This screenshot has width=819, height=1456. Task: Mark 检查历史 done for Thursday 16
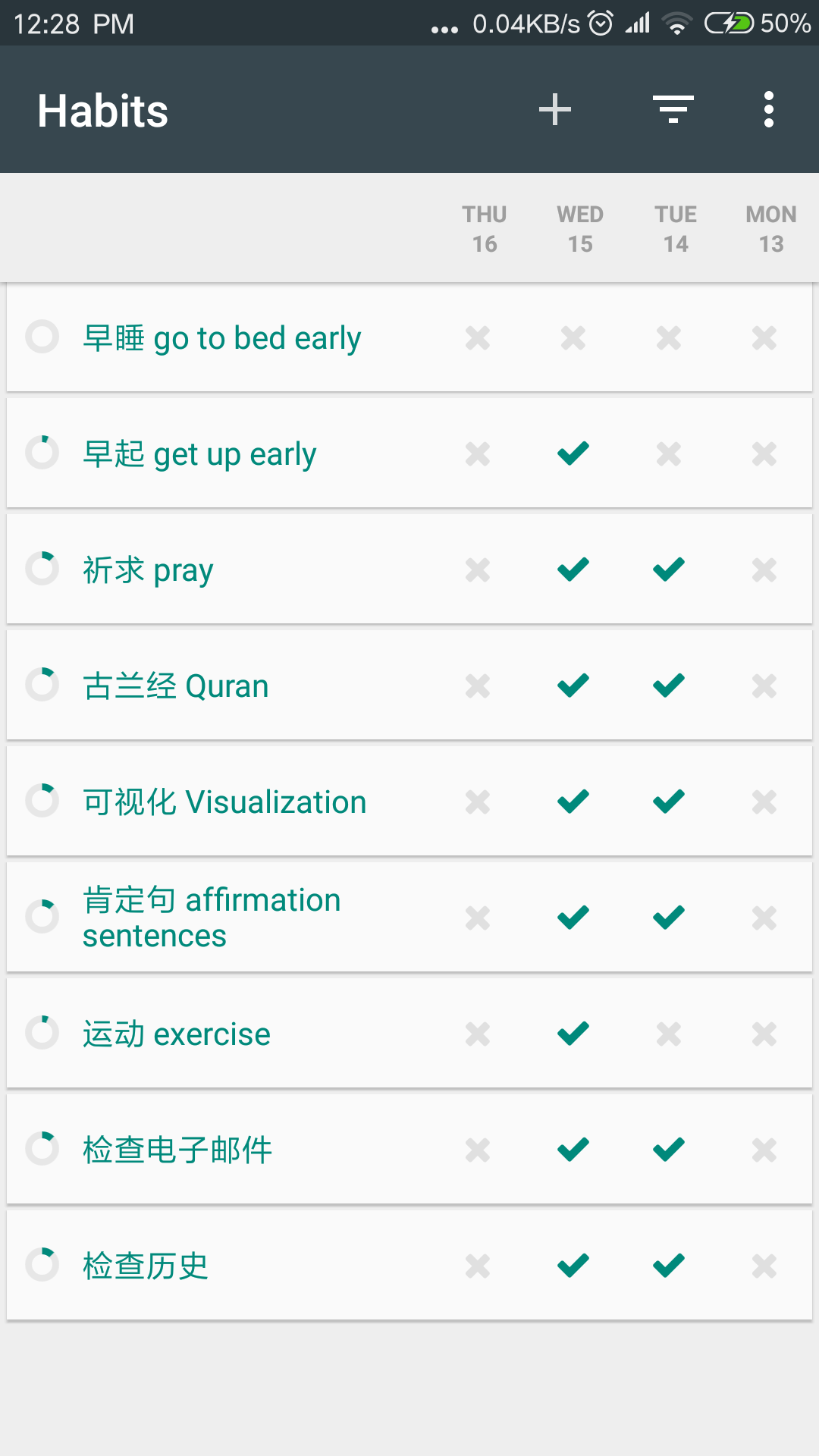pyautogui.click(x=478, y=1266)
